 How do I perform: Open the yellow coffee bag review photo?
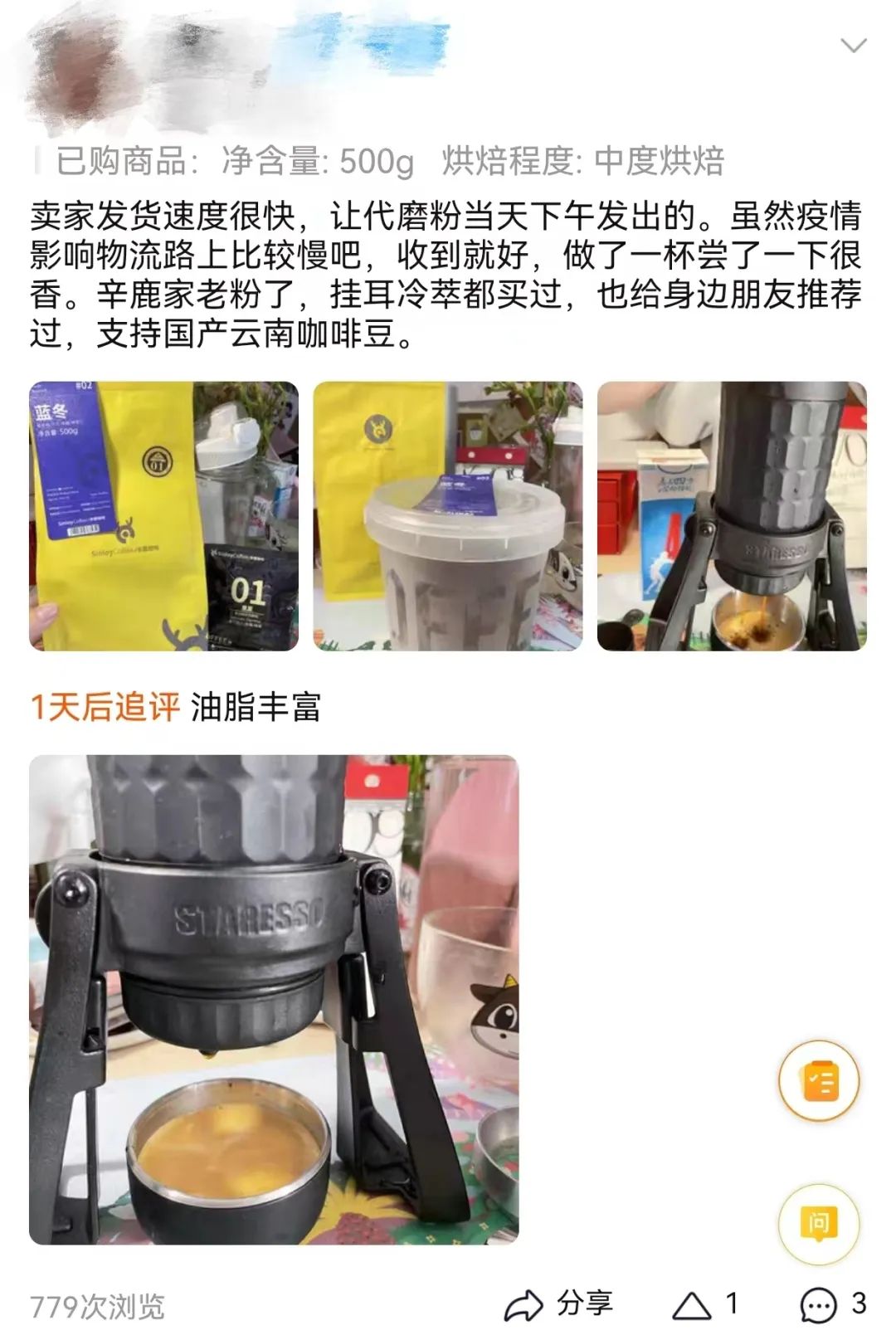(163, 516)
